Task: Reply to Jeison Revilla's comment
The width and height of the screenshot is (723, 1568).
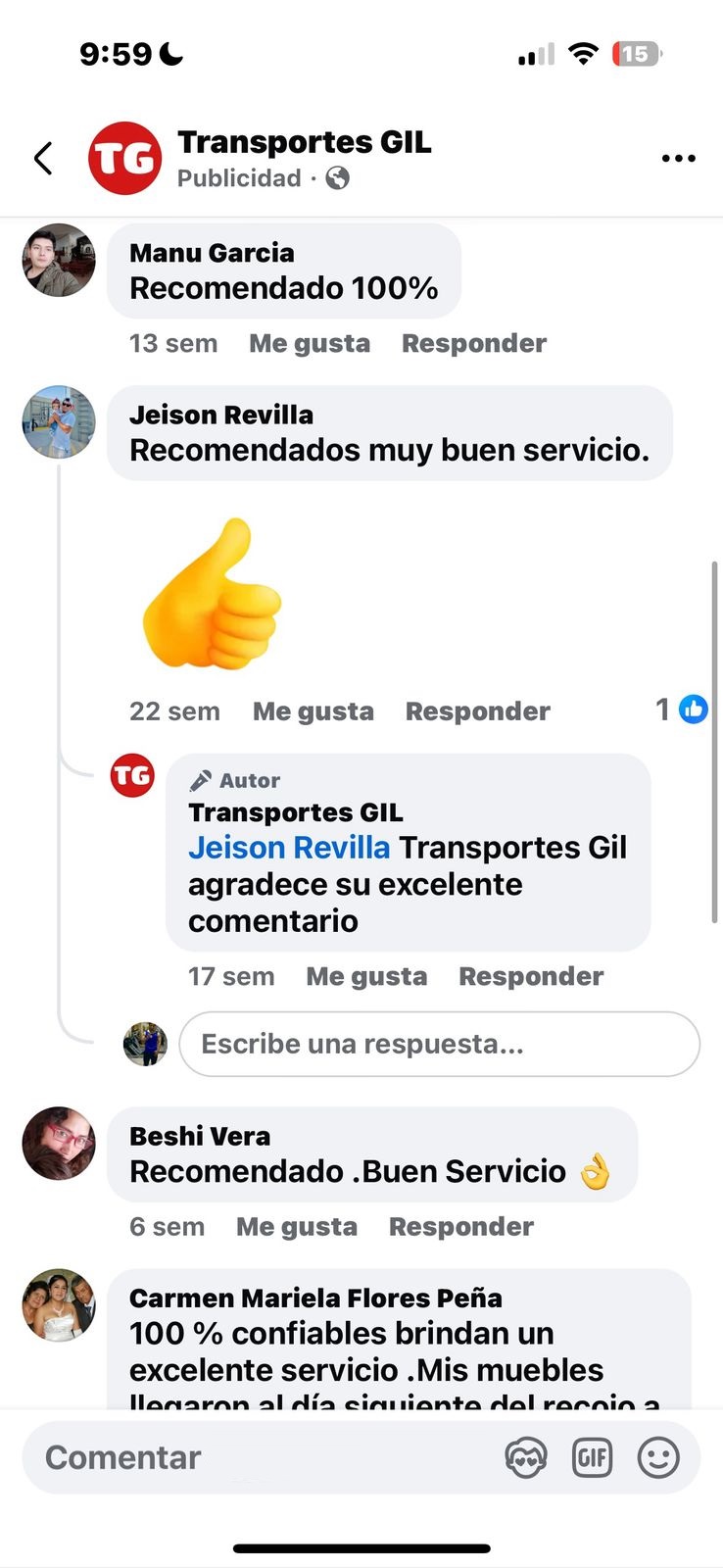Action: (477, 711)
